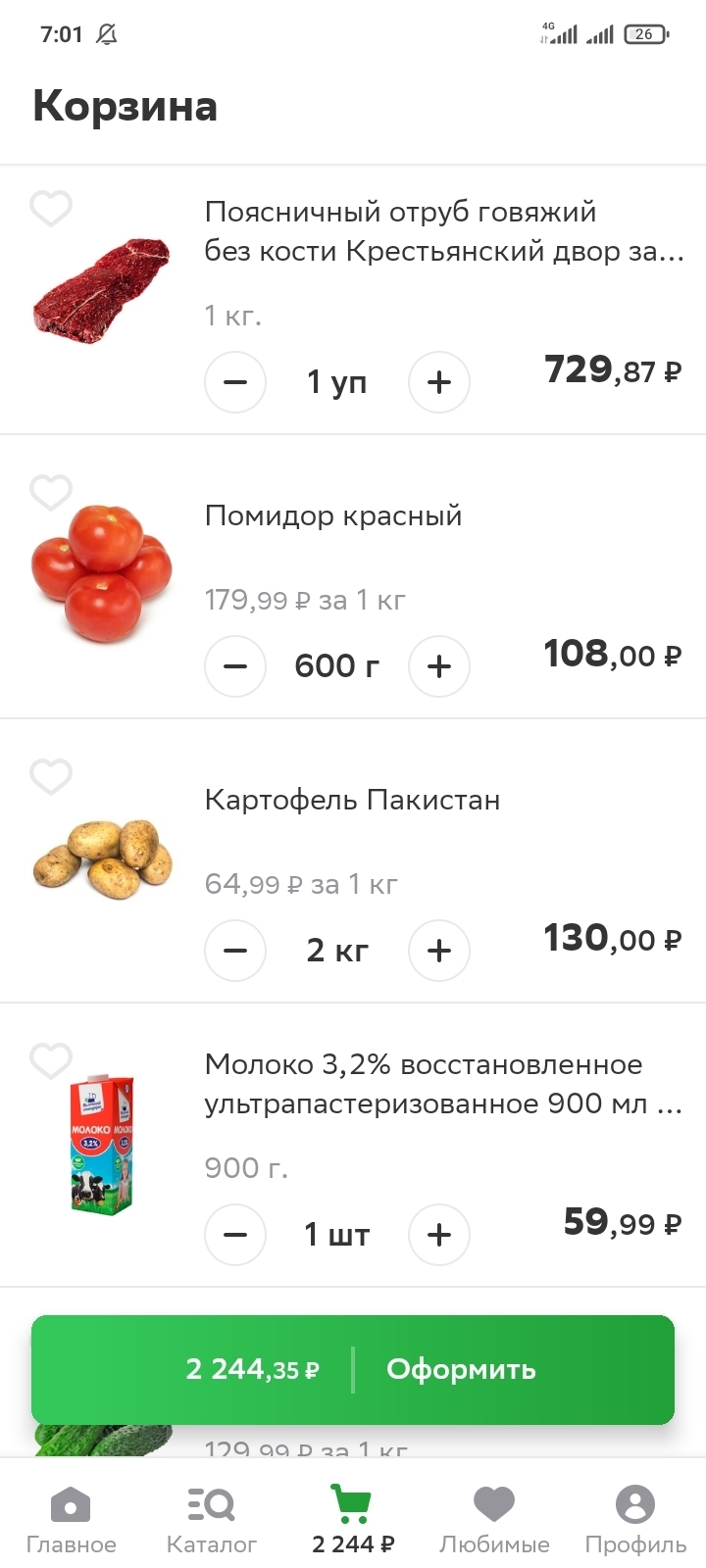View the Картофель Пакистан product image
The image size is (706, 1568).
click(102, 859)
